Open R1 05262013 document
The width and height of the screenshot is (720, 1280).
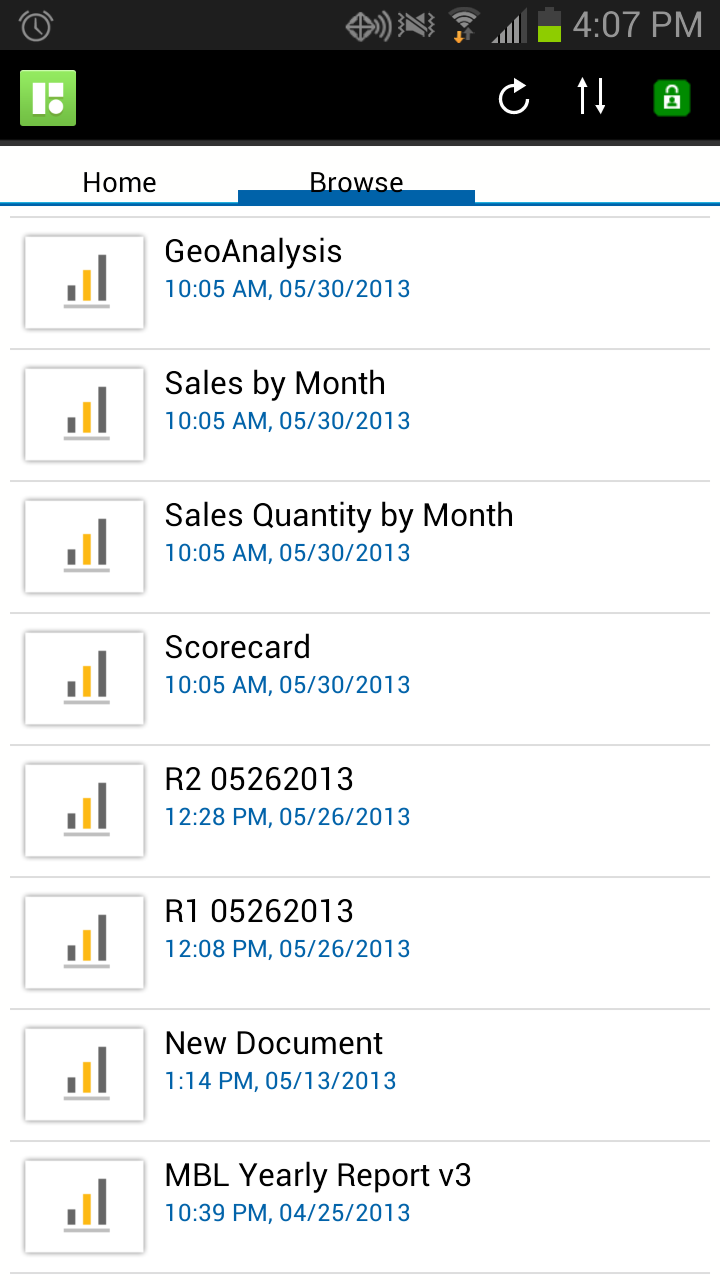[360, 943]
